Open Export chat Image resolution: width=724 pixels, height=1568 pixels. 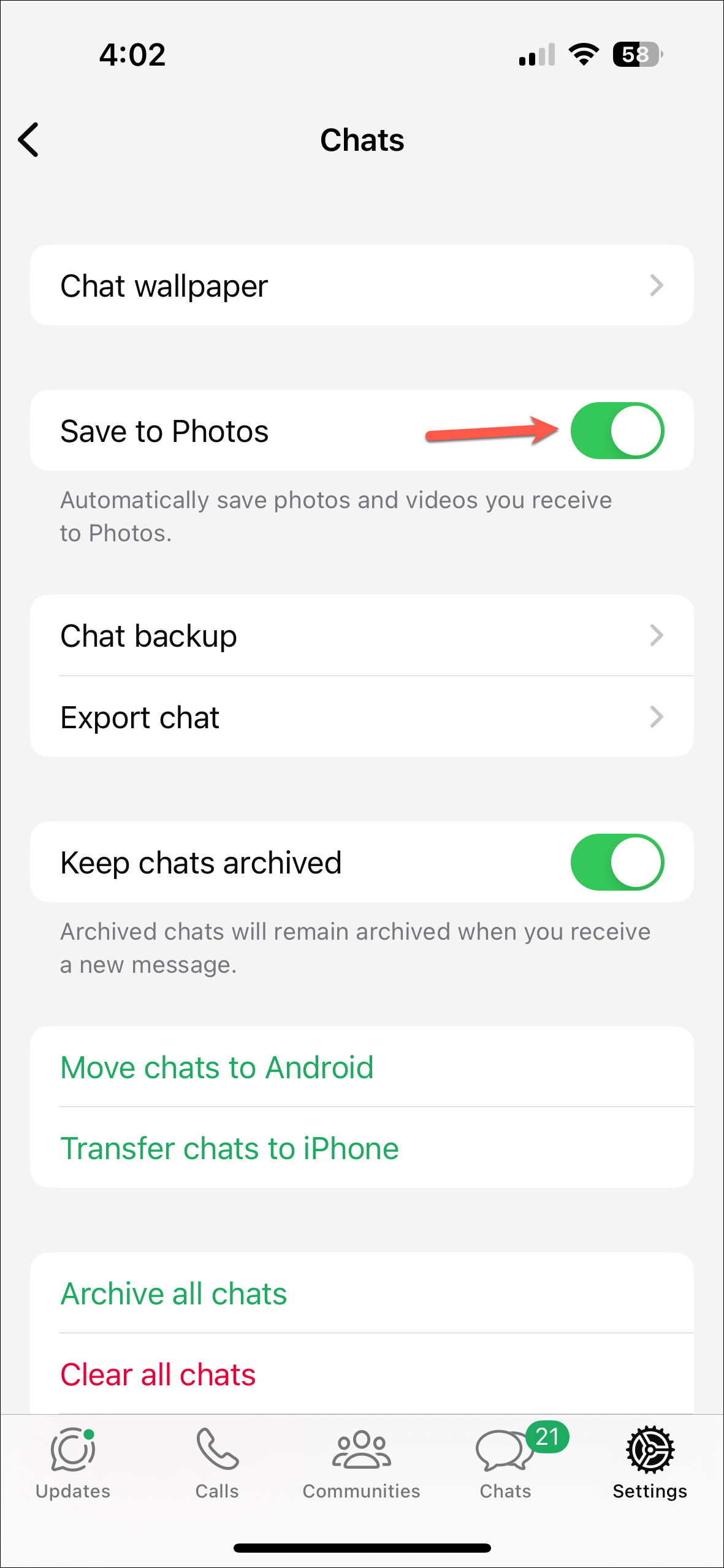click(362, 717)
